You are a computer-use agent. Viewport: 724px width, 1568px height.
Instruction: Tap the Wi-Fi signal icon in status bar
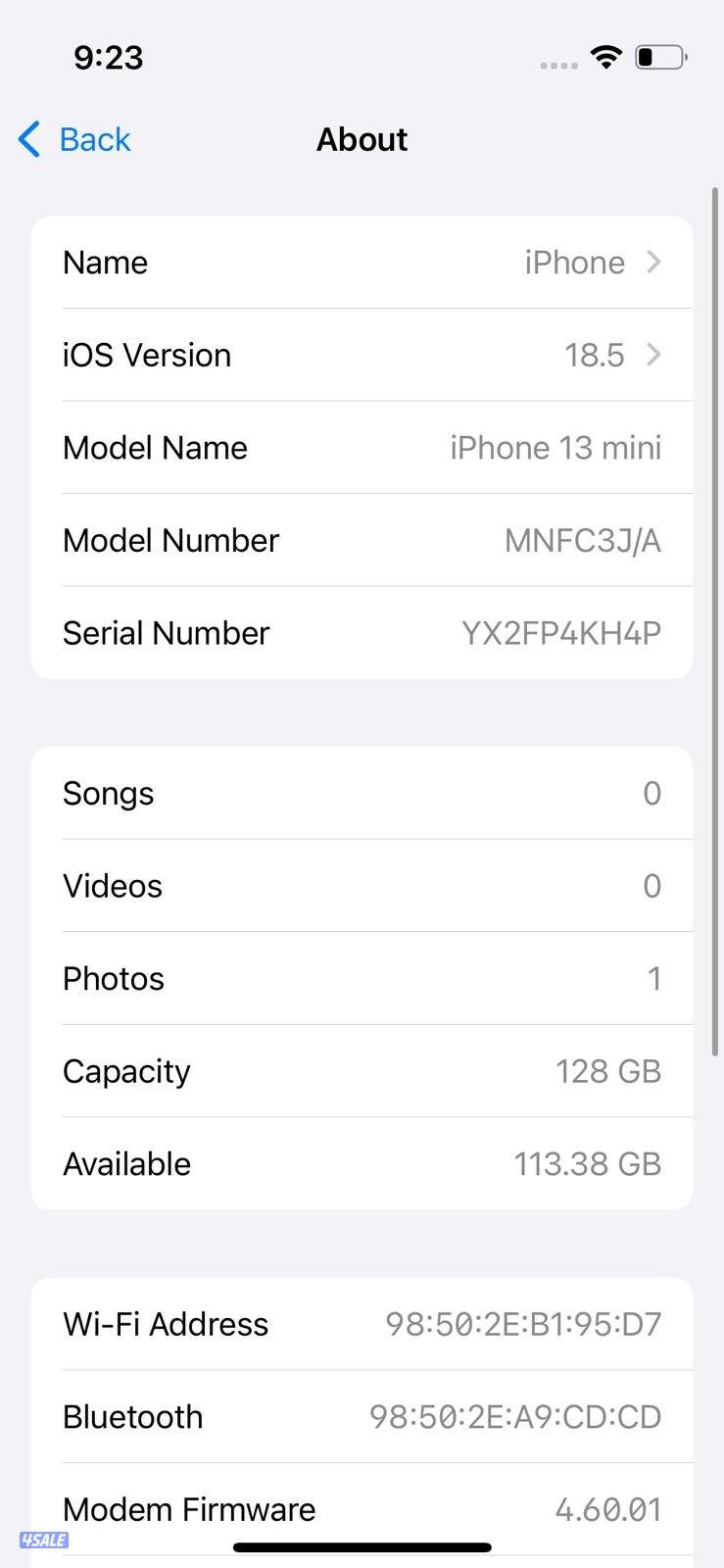point(605,57)
